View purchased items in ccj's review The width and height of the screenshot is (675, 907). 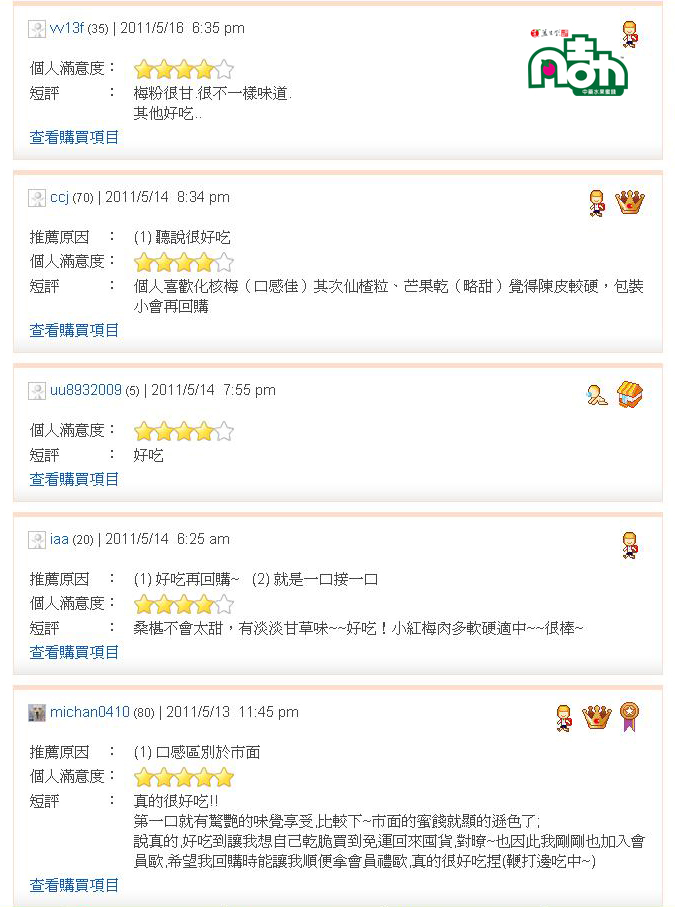[x=74, y=330]
